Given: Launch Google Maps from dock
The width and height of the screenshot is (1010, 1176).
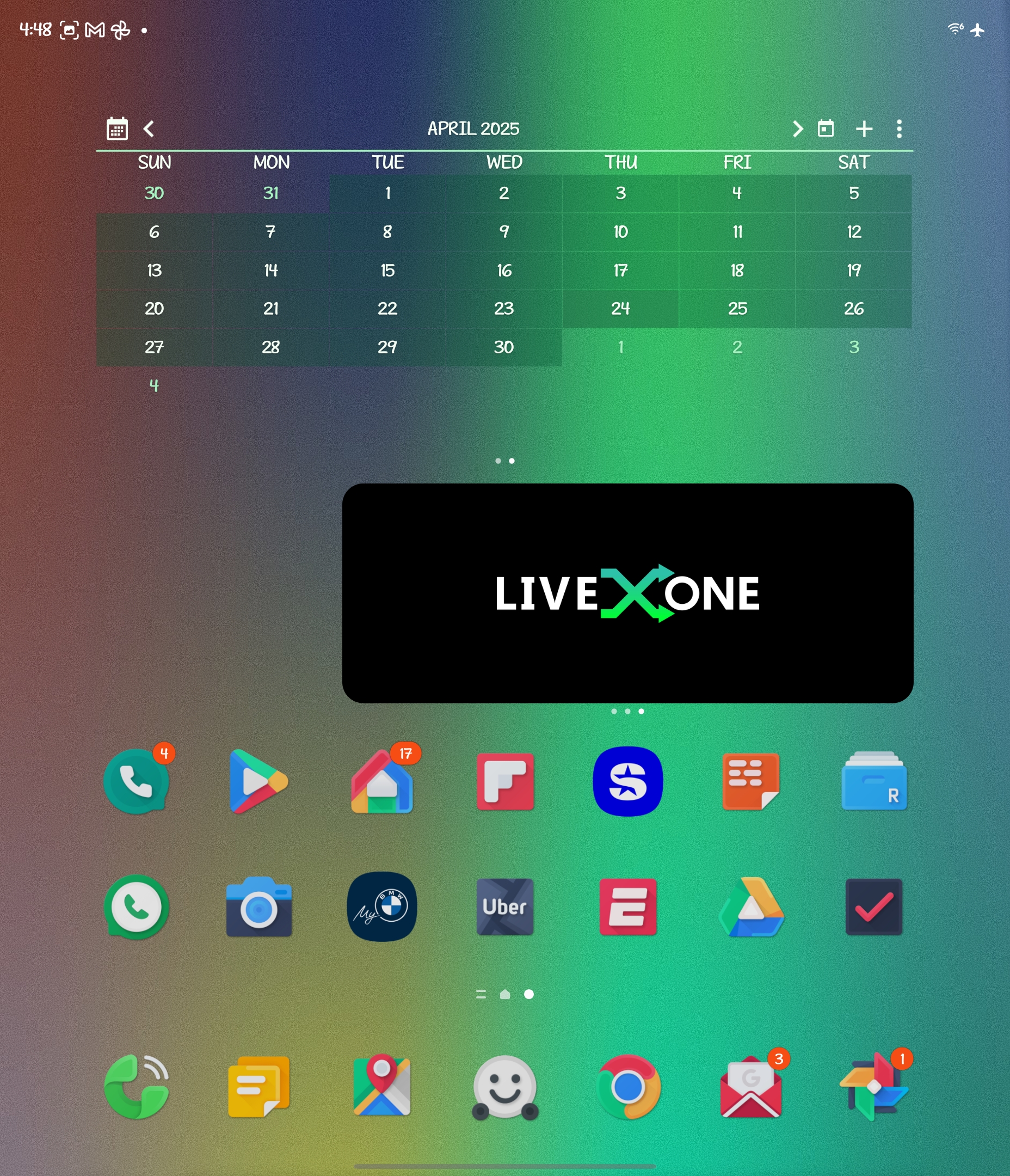Looking at the screenshot, I should (382, 1086).
